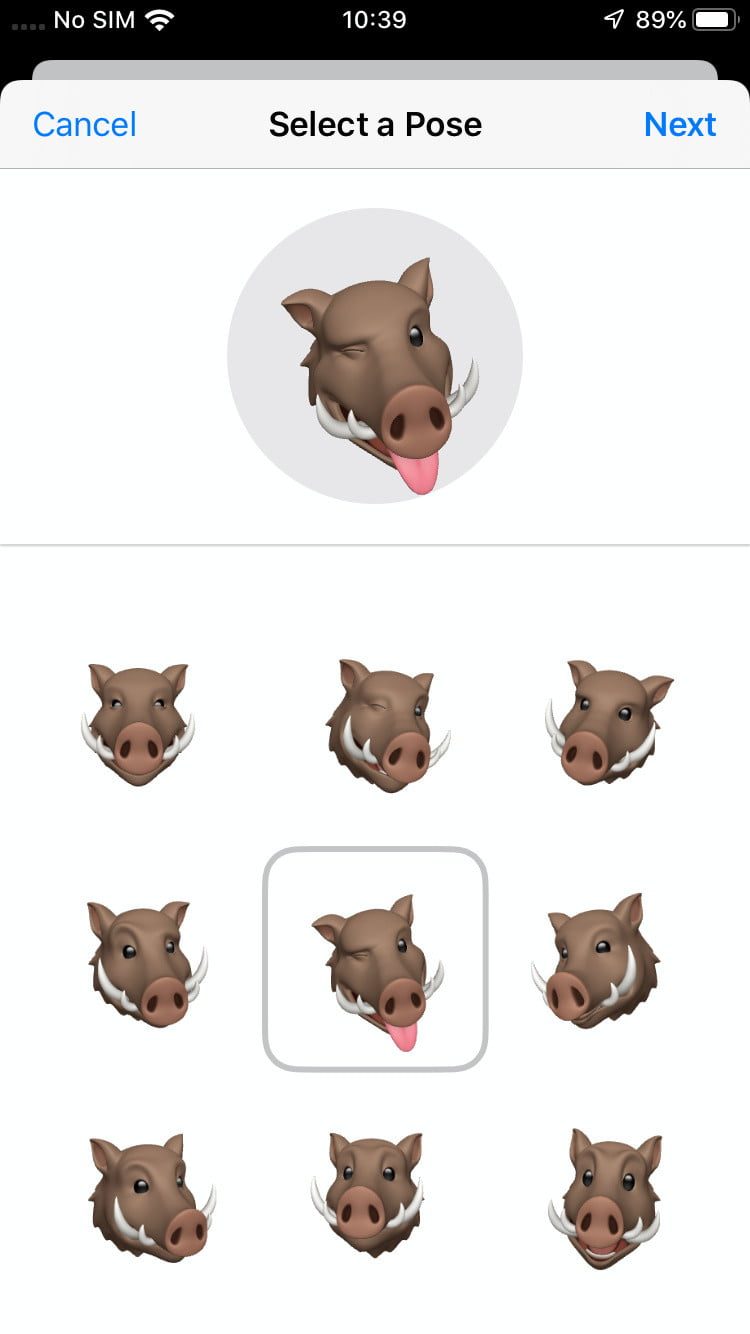This screenshot has height=1334, width=750.
Task: Select the squinting boar pose in the top-left tile
Action: 138,724
